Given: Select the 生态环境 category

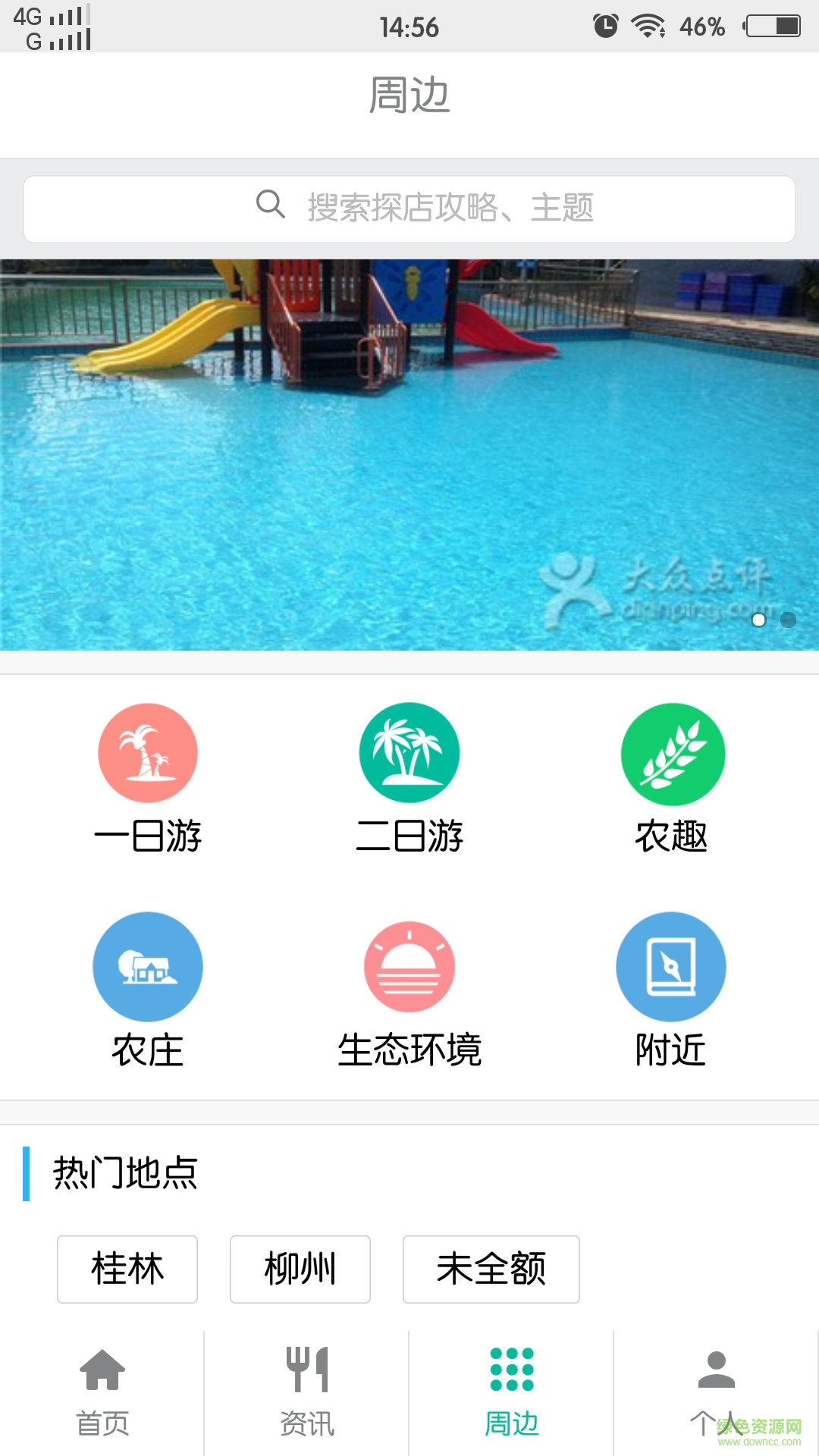Looking at the screenshot, I should 409,990.
